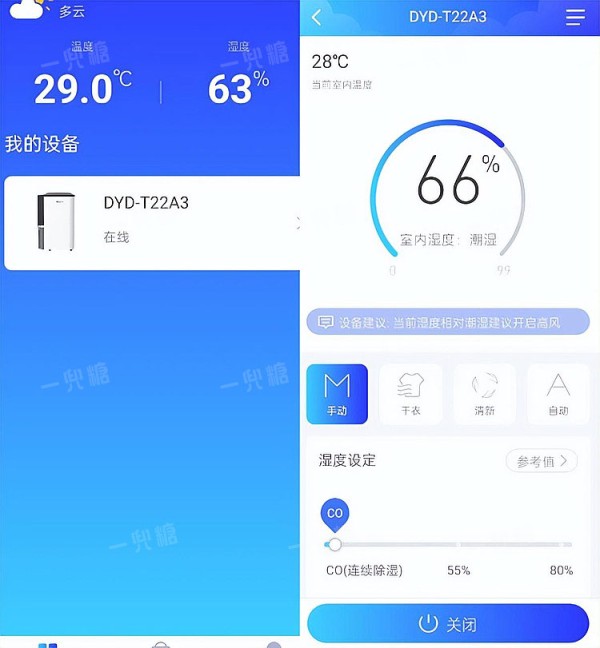Select the 手动 manual mode
The image size is (600, 648).
pyautogui.click(x=337, y=394)
